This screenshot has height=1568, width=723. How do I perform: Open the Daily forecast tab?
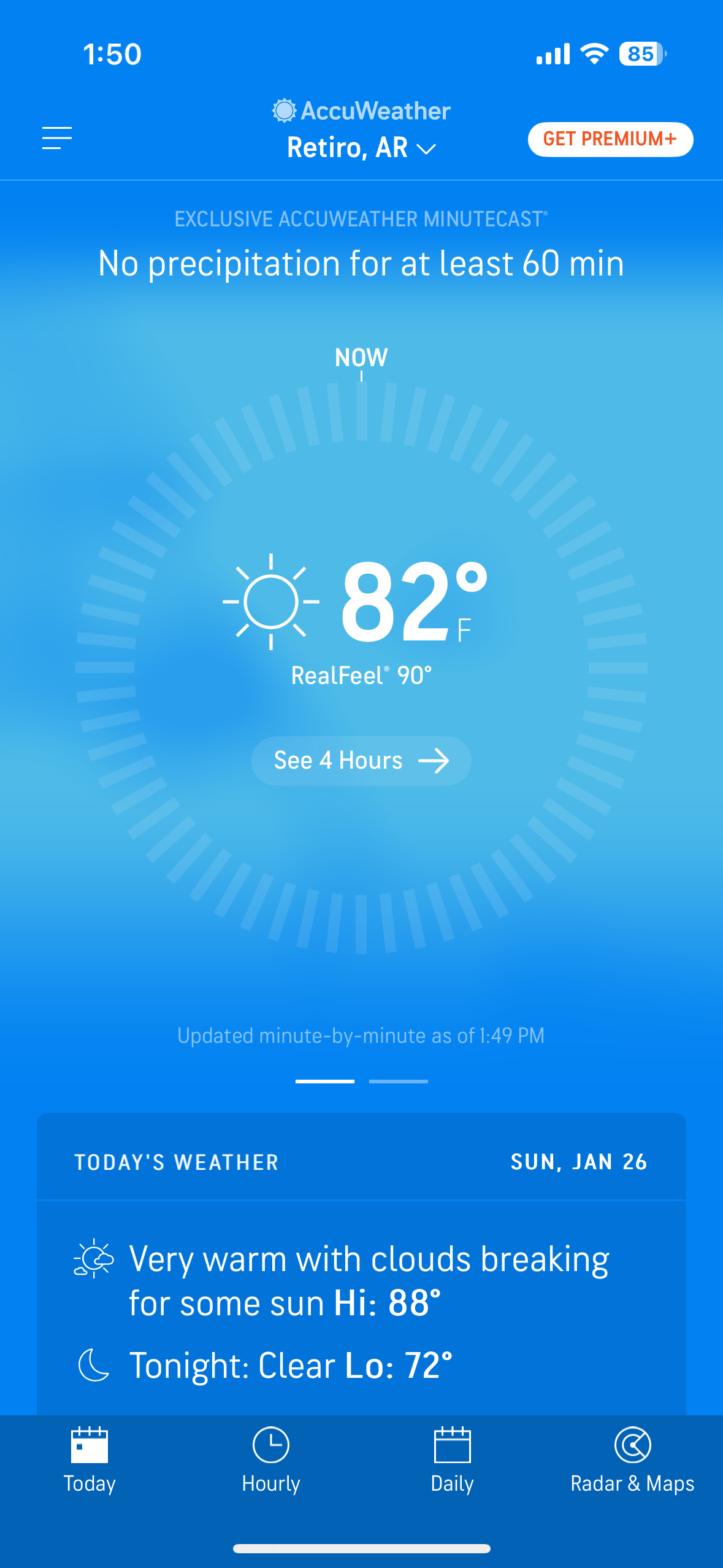point(452,1461)
